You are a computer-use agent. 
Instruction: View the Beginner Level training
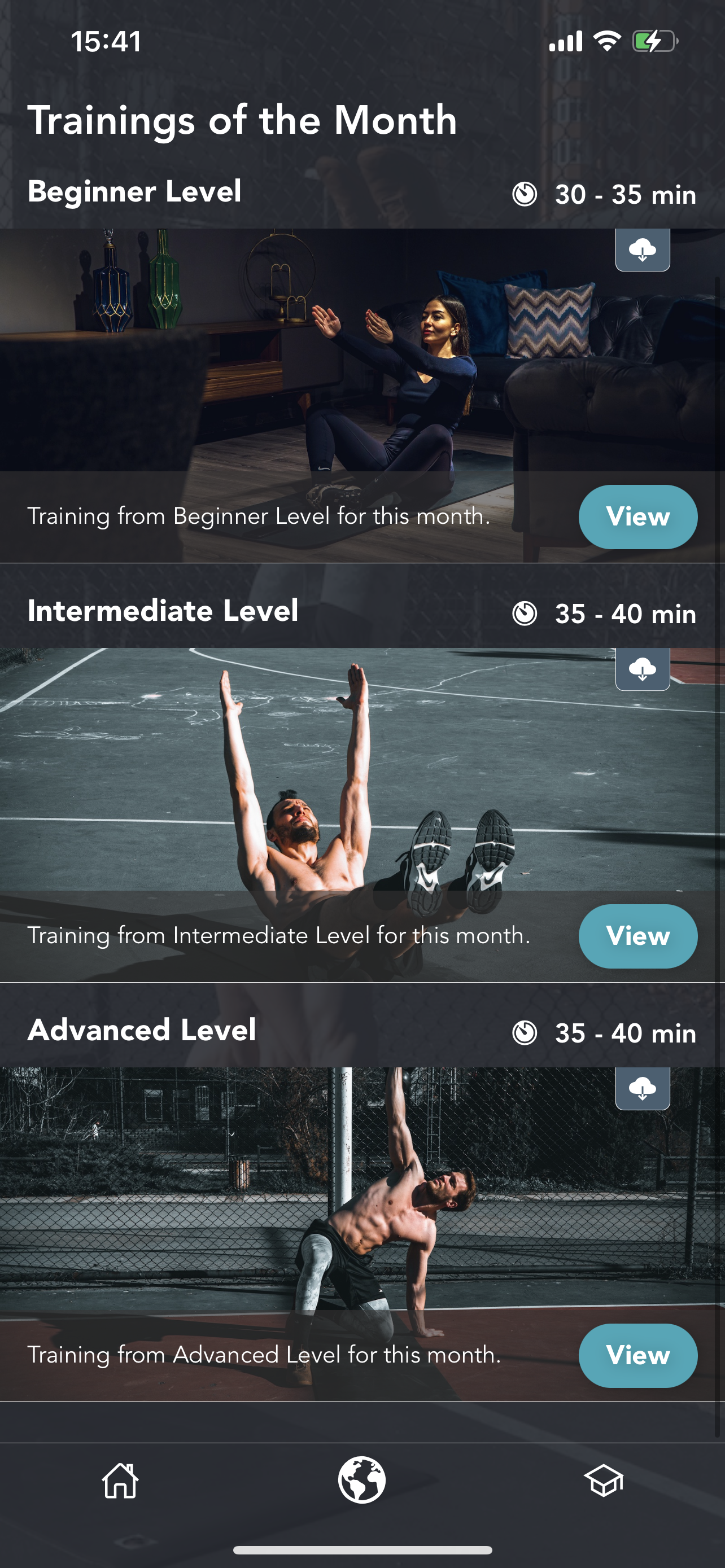point(637,517)
